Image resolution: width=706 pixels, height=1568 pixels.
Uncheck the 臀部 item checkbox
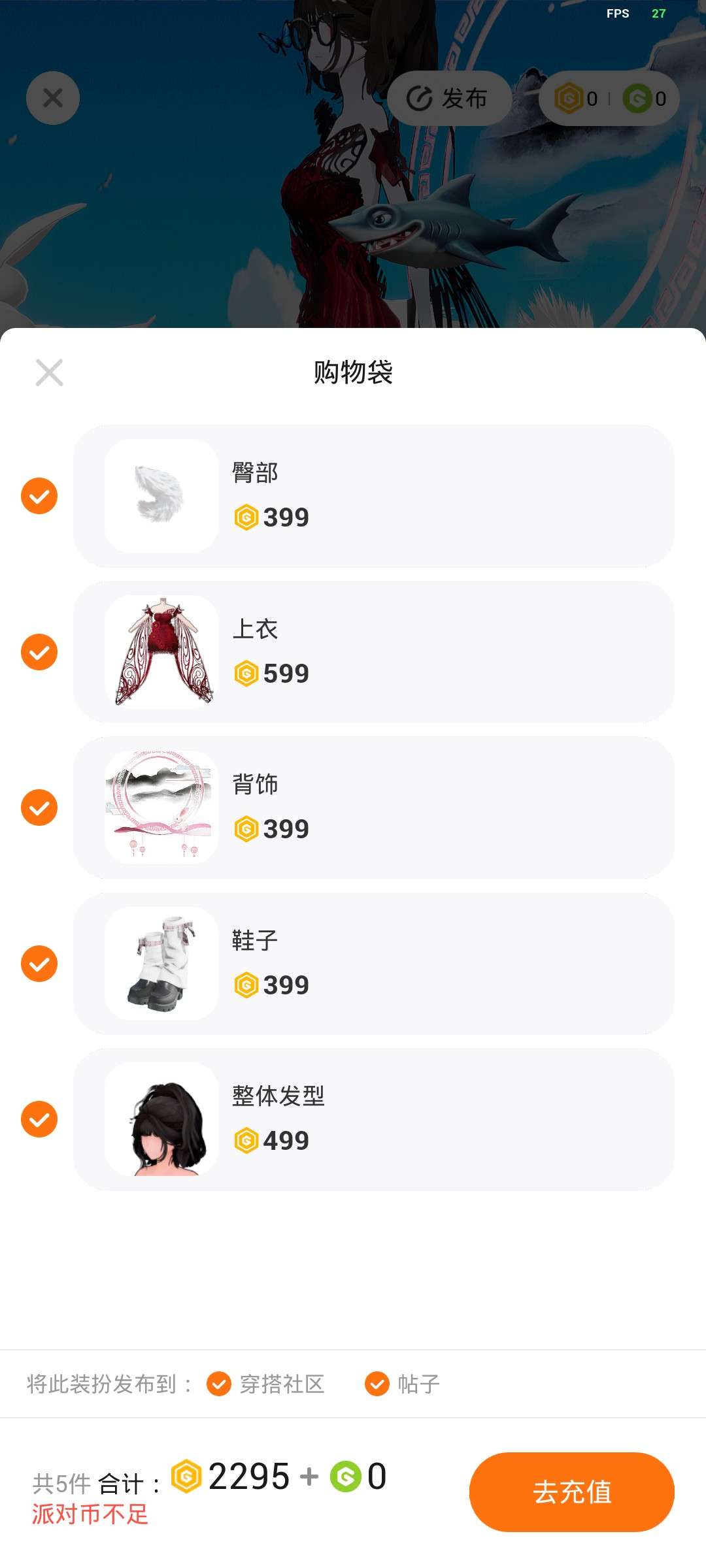pos(39,496)
